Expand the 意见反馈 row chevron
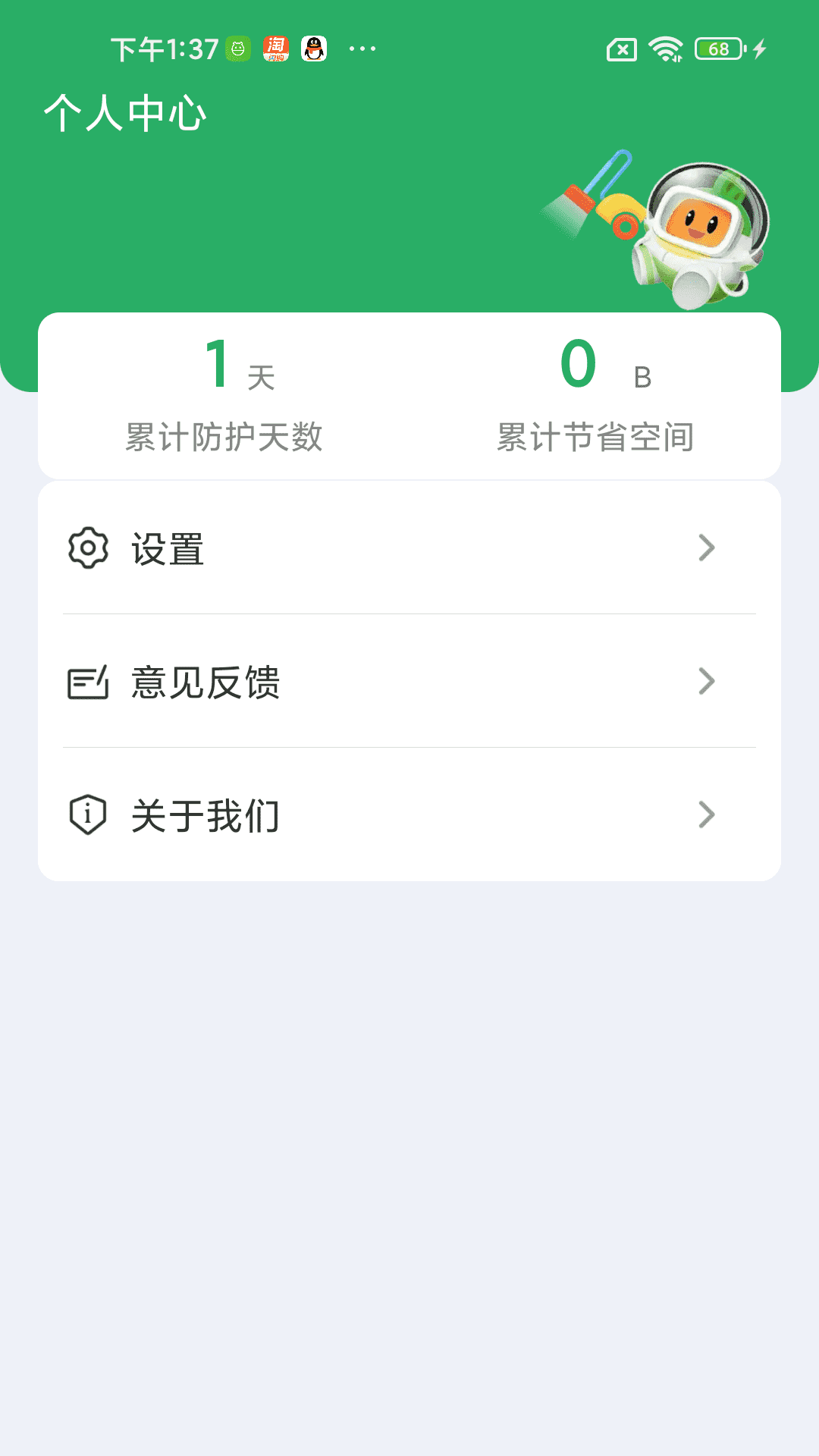819x1456 pixels. click(706, 682)
